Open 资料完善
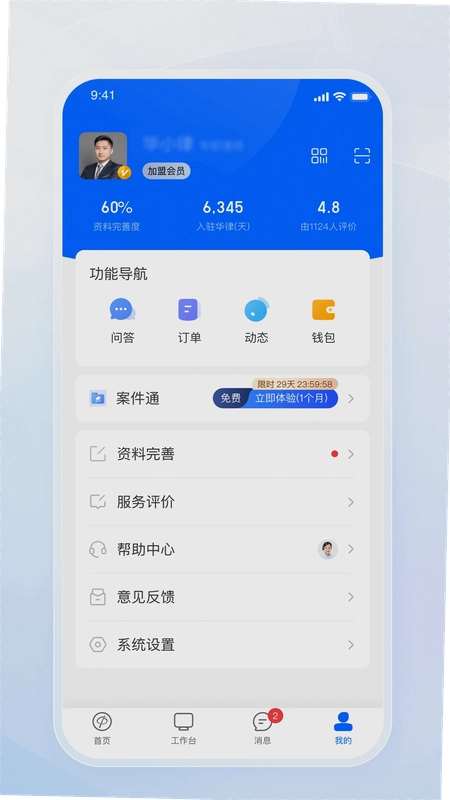 pyautogui.click(x=222, y=454)
